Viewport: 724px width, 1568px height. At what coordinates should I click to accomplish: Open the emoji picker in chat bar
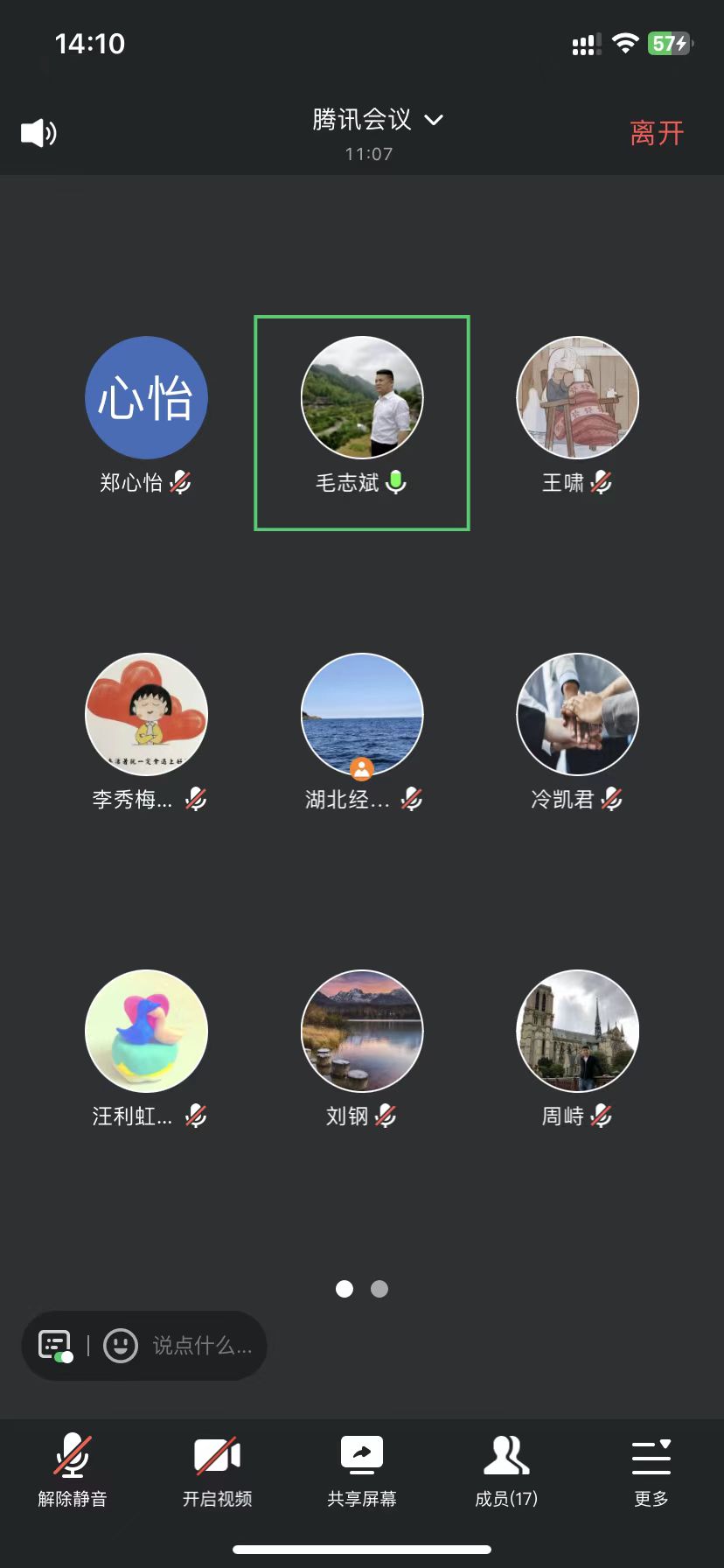(x=121, y=1346)
